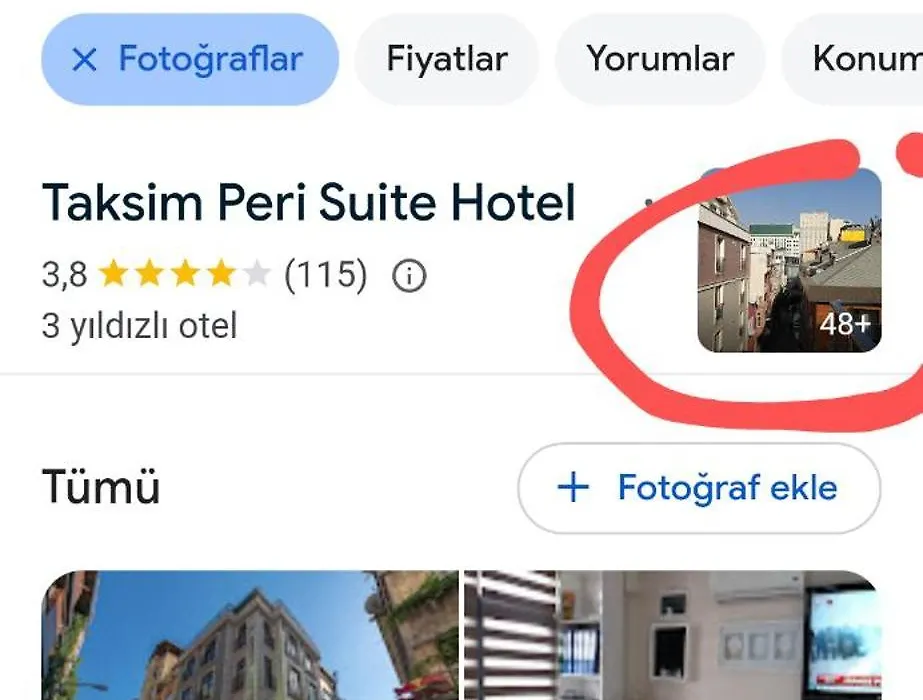Open the room interior photo with TV
This screenshot has height=700, width=923.
click(670, 635)
